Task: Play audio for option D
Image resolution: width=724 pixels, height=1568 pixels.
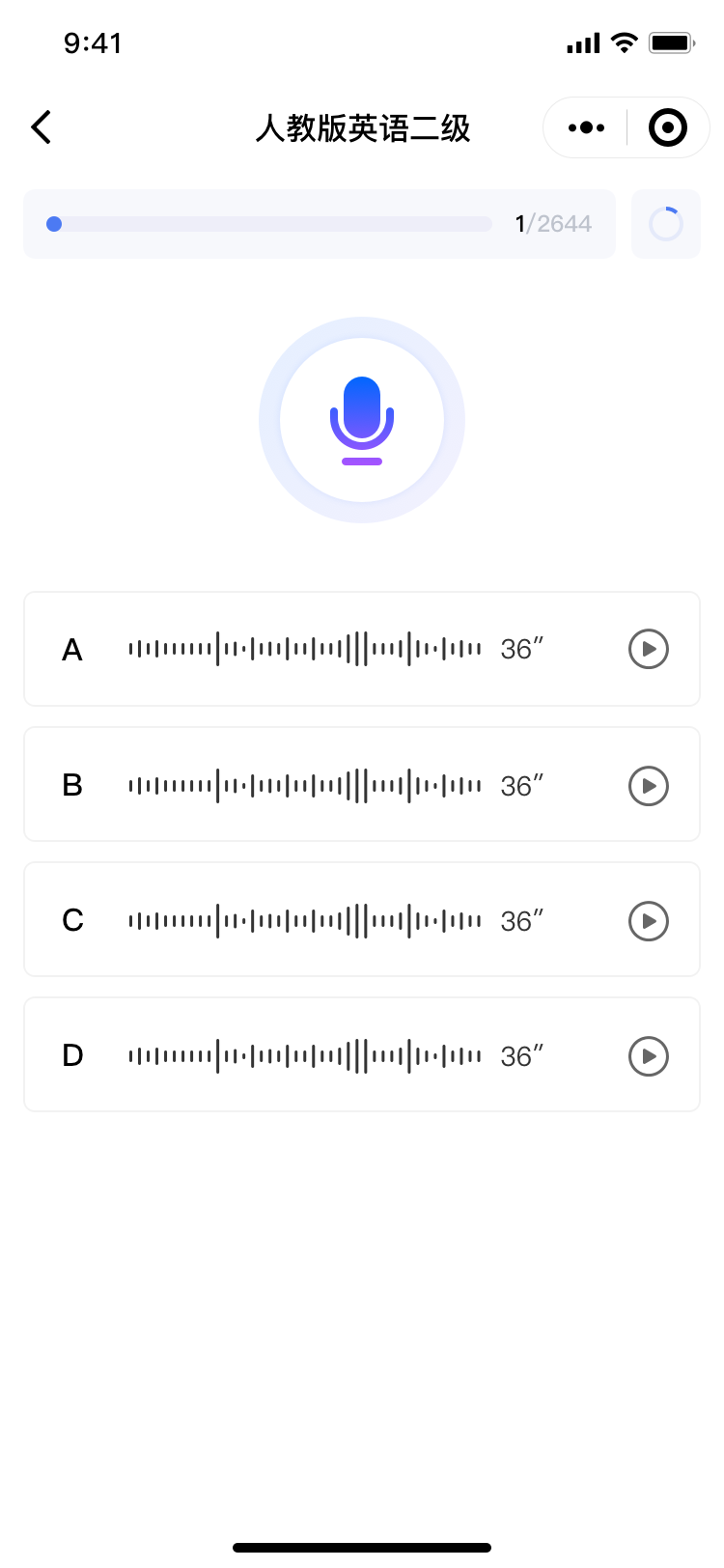Action: (649, 1056)
